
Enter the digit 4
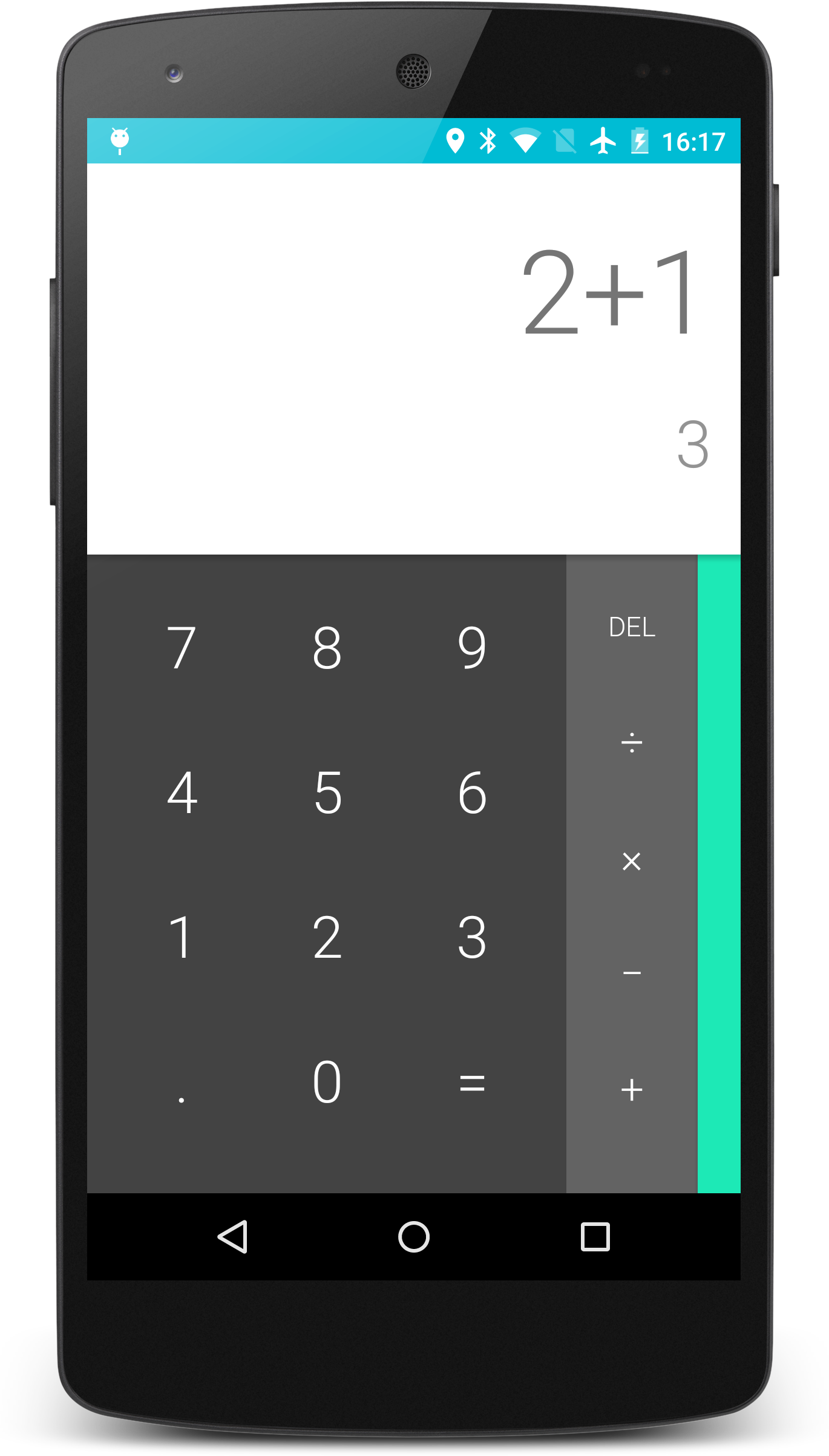(x=182, y=792)
